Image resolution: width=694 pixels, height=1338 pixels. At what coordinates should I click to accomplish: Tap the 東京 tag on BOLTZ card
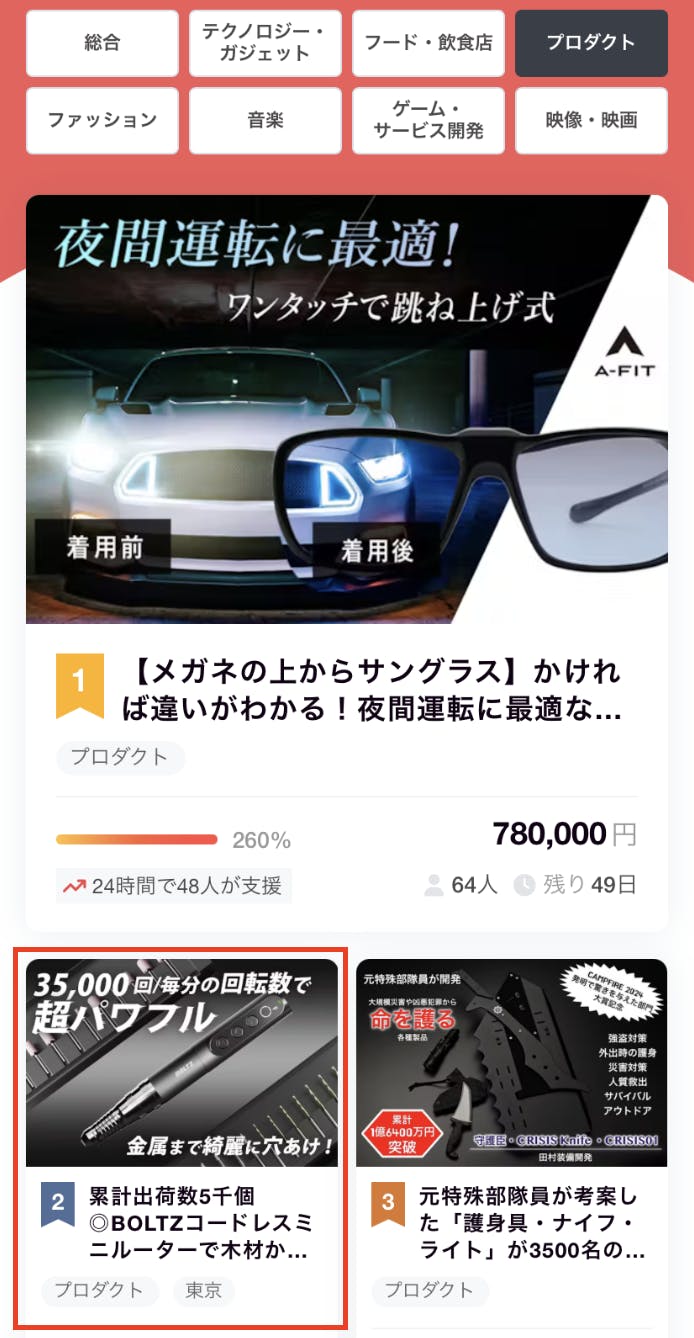click(204, 1290)
